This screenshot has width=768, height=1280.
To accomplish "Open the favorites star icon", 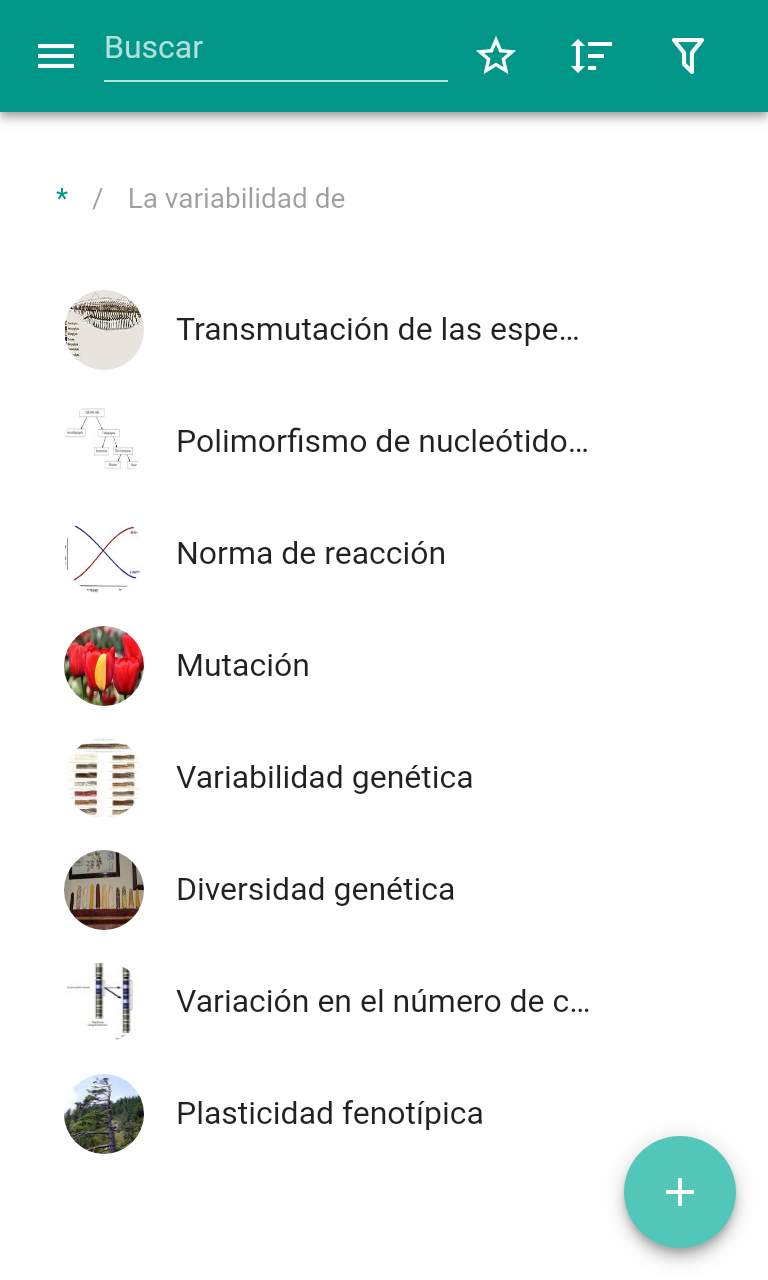I will 496,56.
